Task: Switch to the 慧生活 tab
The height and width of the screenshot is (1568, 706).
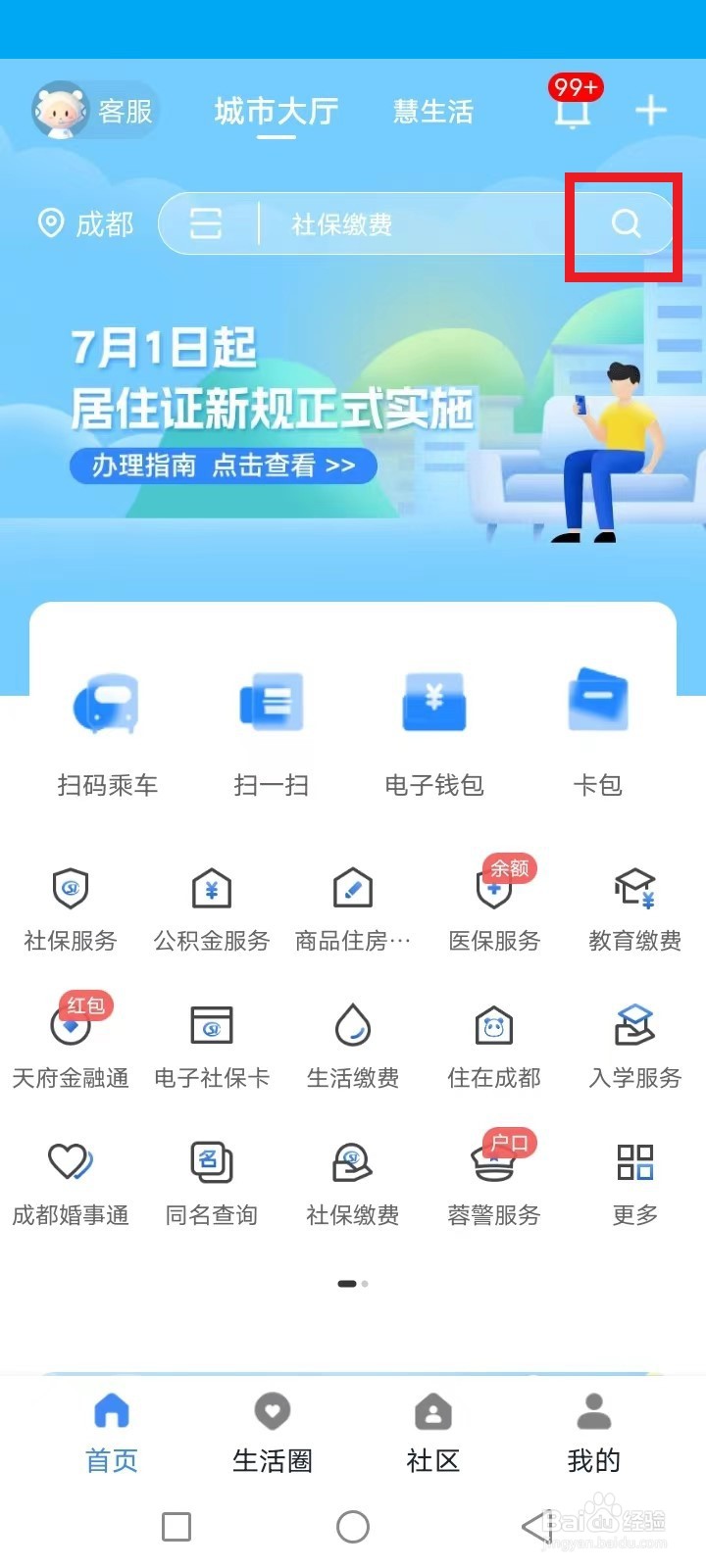Action: point(432,112)
